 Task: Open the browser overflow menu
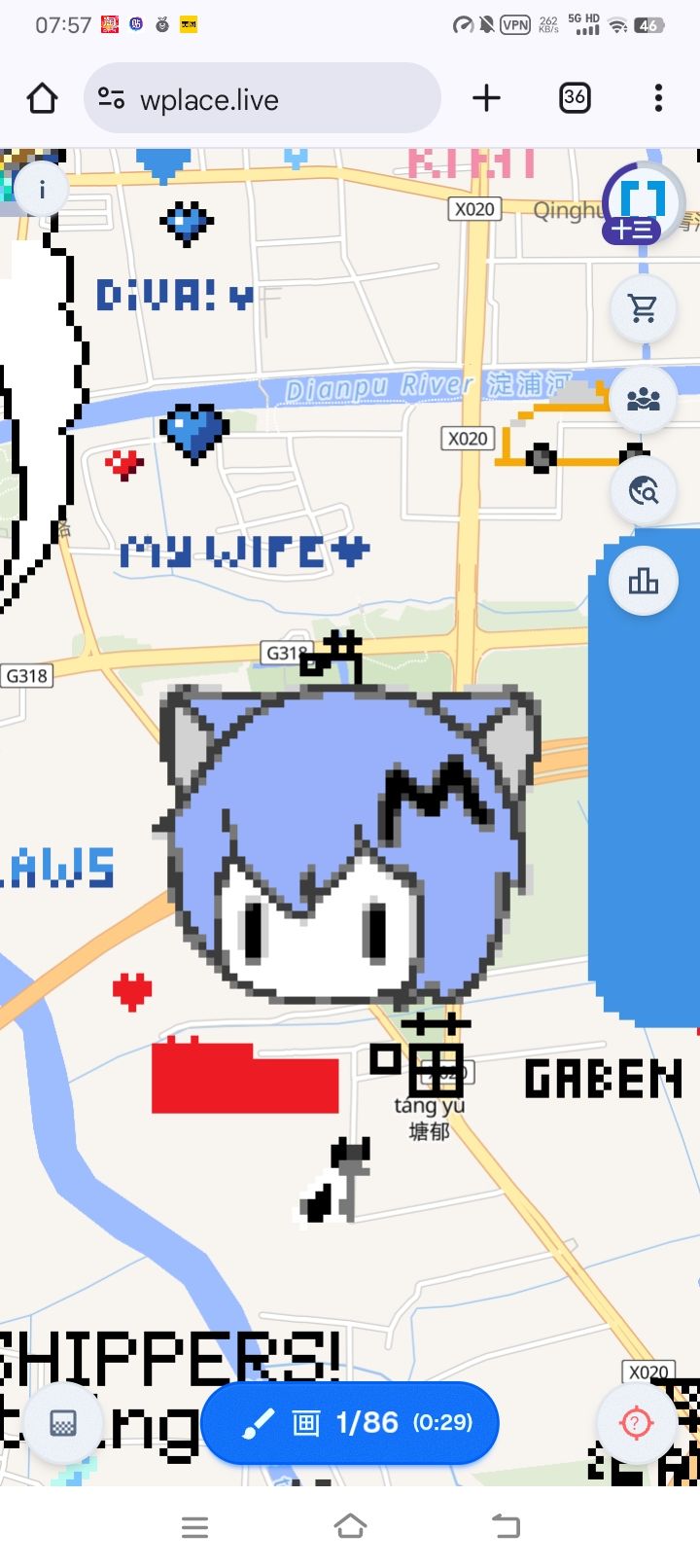pyautogui.click(x=658, y=98)
